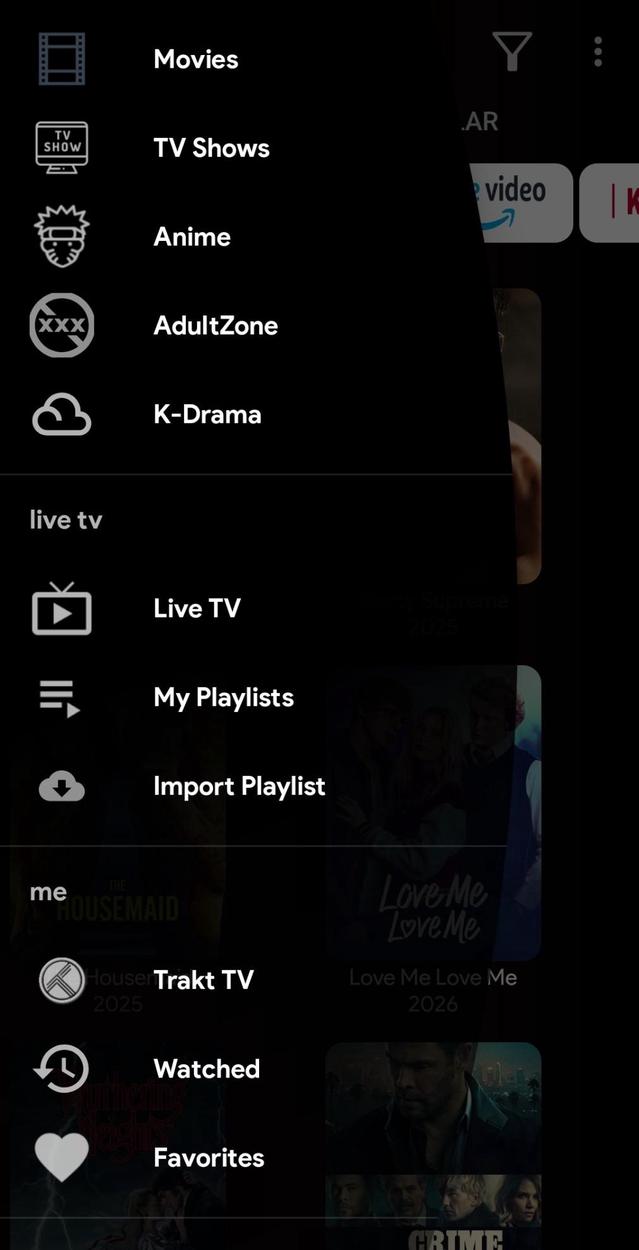This screenshot has width=639, height=1250.
Task: Show the Watched history
Action: (x=206, y=1069)
